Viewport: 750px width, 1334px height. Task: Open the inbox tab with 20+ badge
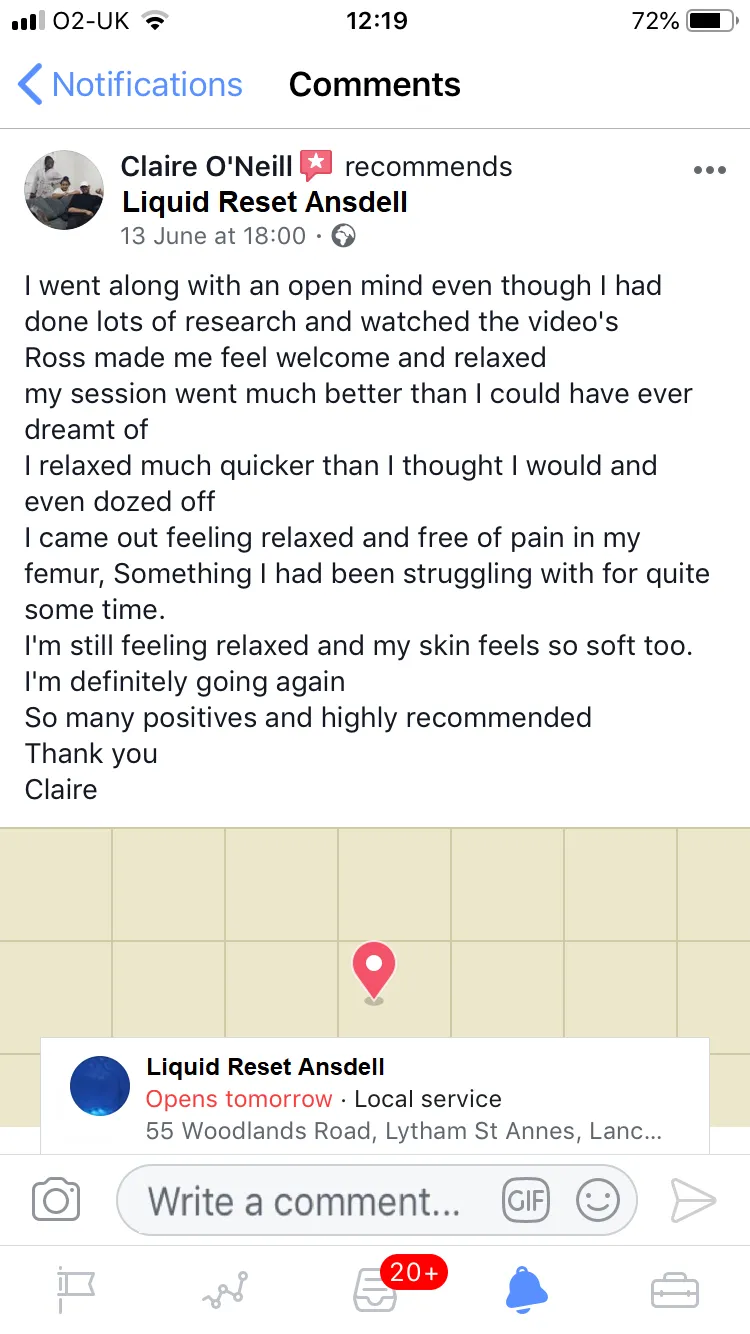376,1290
